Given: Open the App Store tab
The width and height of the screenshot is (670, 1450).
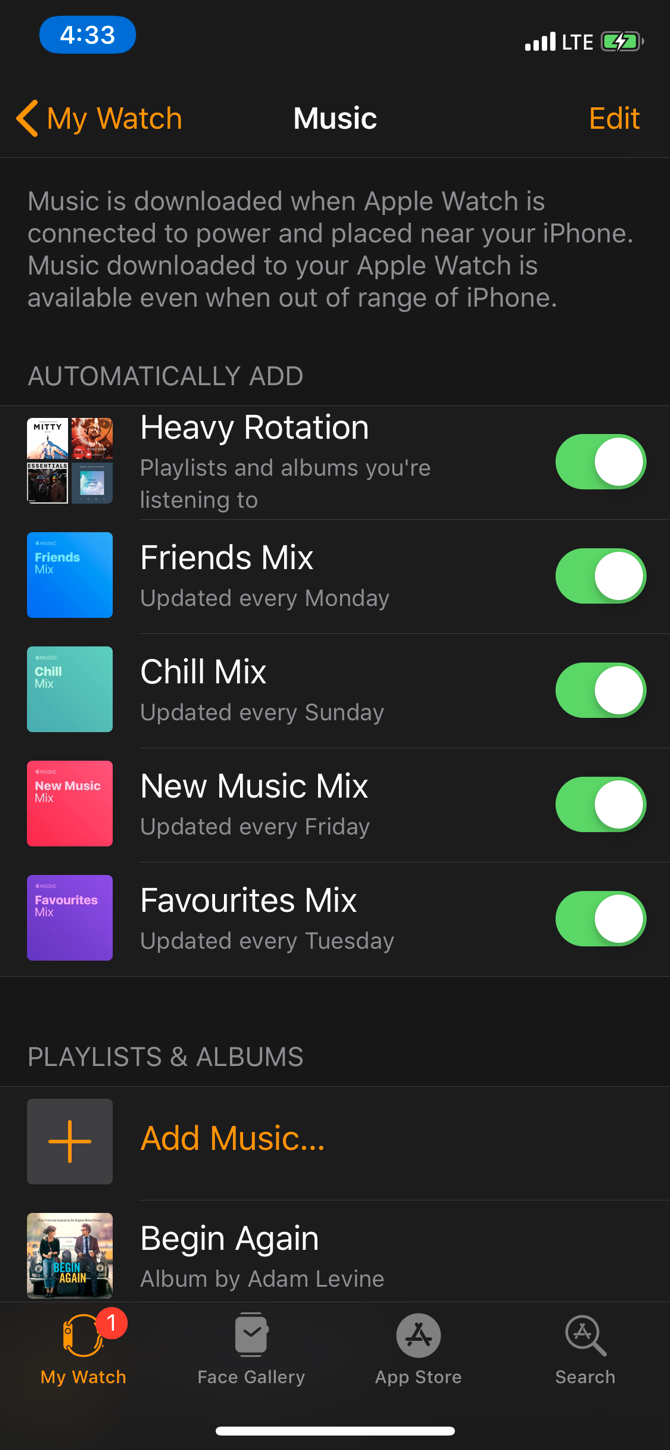Looking at the screenshot, I should click(x=418, y=1348).
